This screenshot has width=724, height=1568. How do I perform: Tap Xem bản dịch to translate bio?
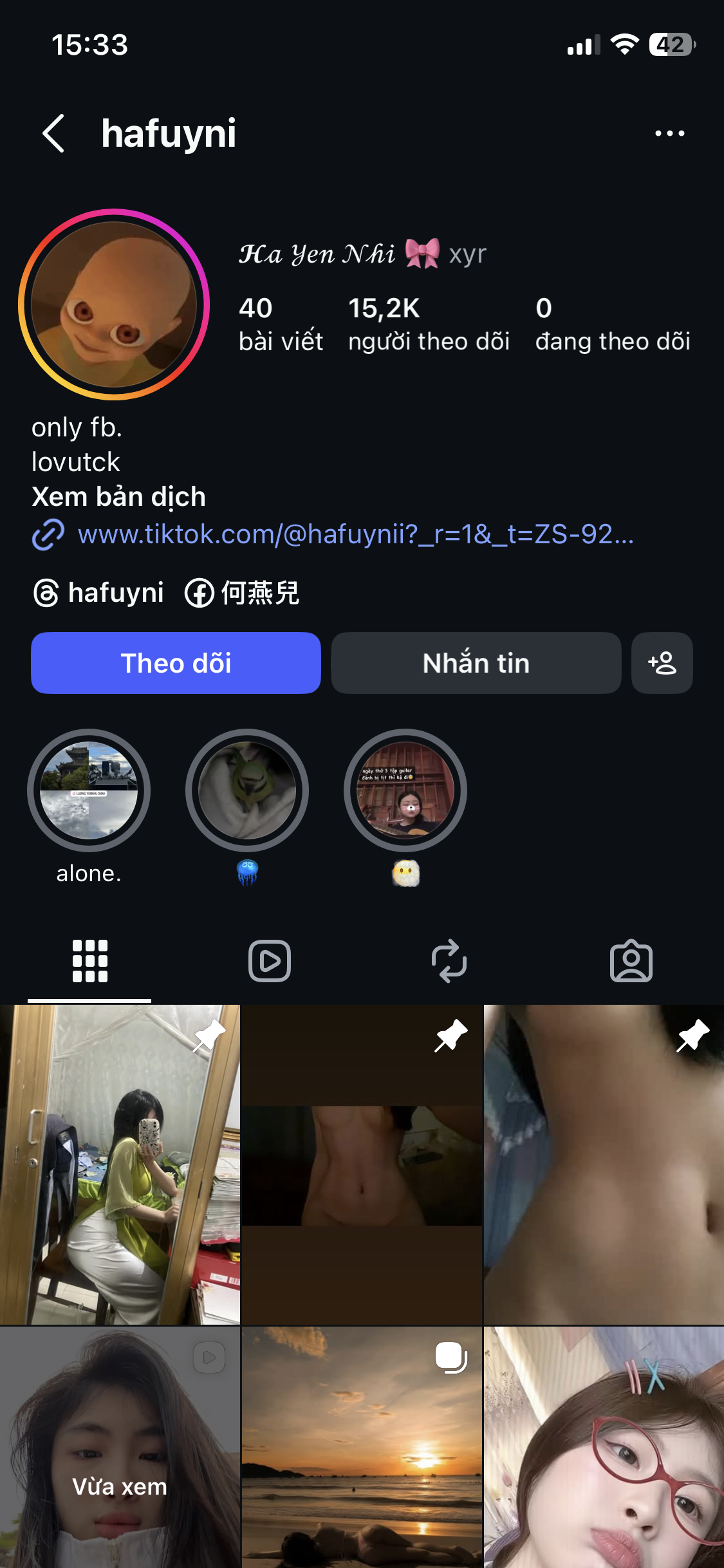pyautogui.click(x=119, y=497)
